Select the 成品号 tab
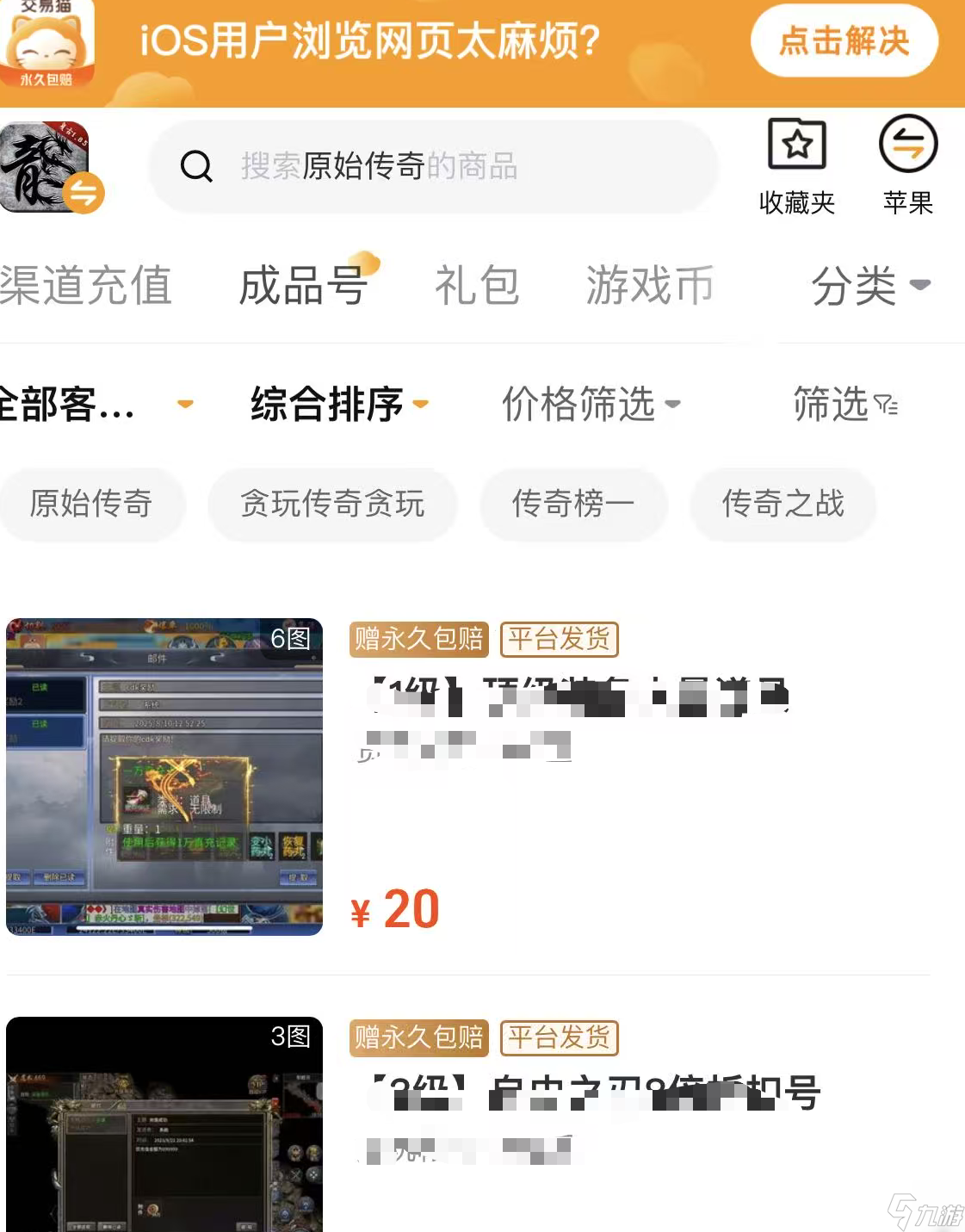The image size is (965, 1232). [304, 286]
